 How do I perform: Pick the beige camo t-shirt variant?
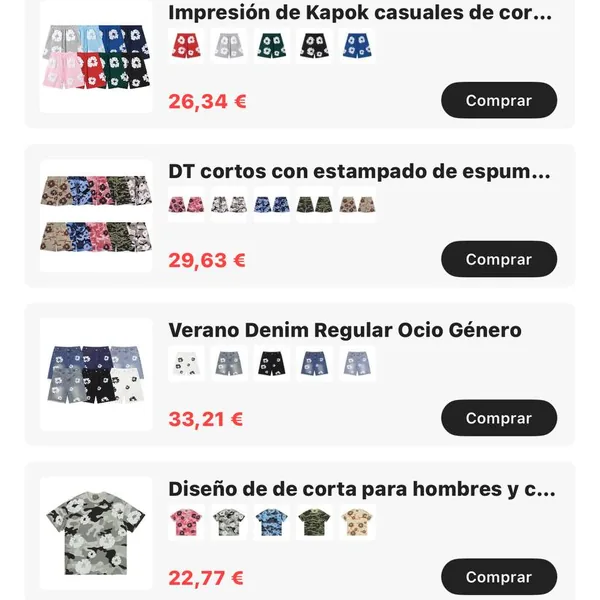tap(357, 522)
